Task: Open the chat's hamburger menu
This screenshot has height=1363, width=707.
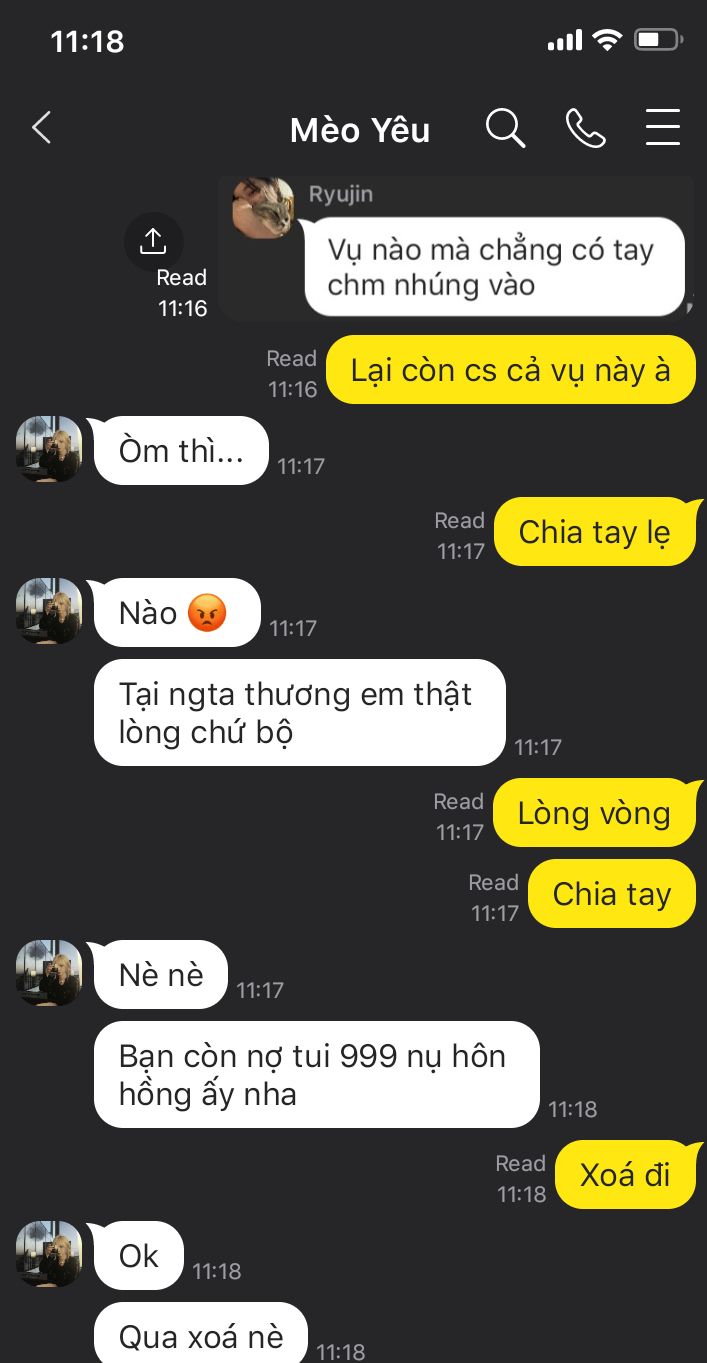Action: point(662,128)
